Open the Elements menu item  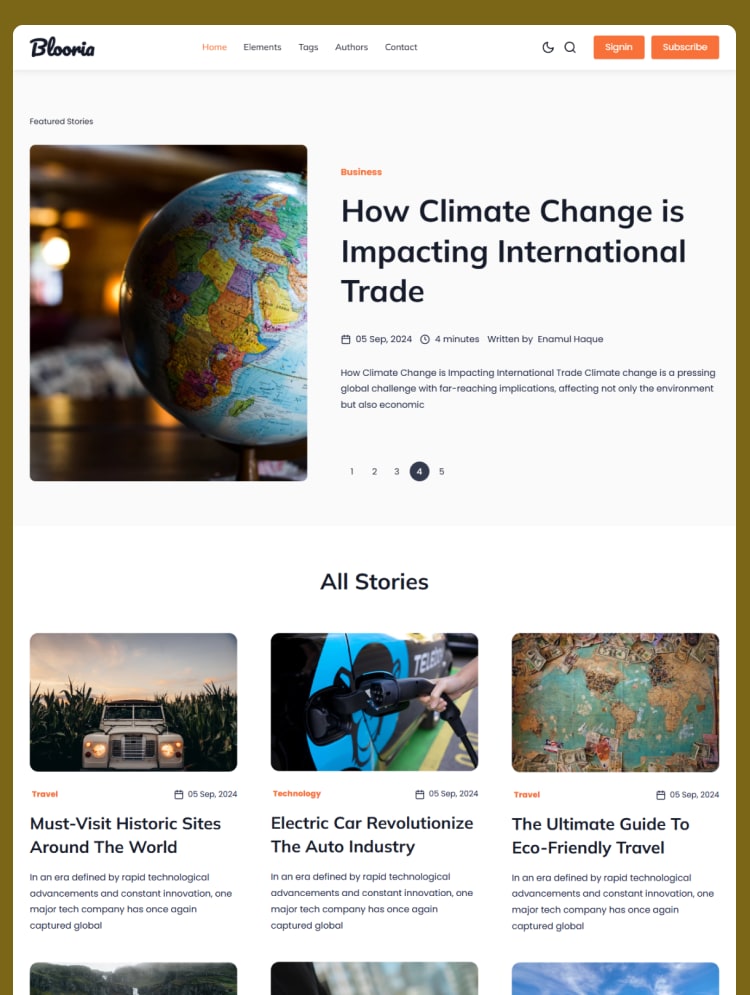262,47
